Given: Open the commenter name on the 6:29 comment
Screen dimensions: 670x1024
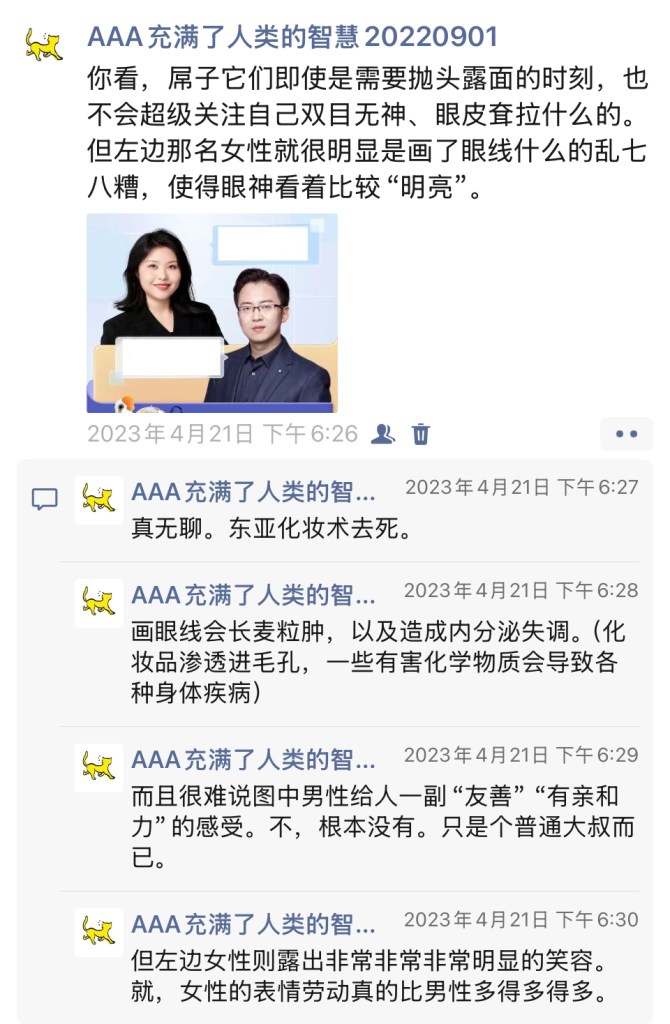Looking at the screenshot, I should coord(254,759).
